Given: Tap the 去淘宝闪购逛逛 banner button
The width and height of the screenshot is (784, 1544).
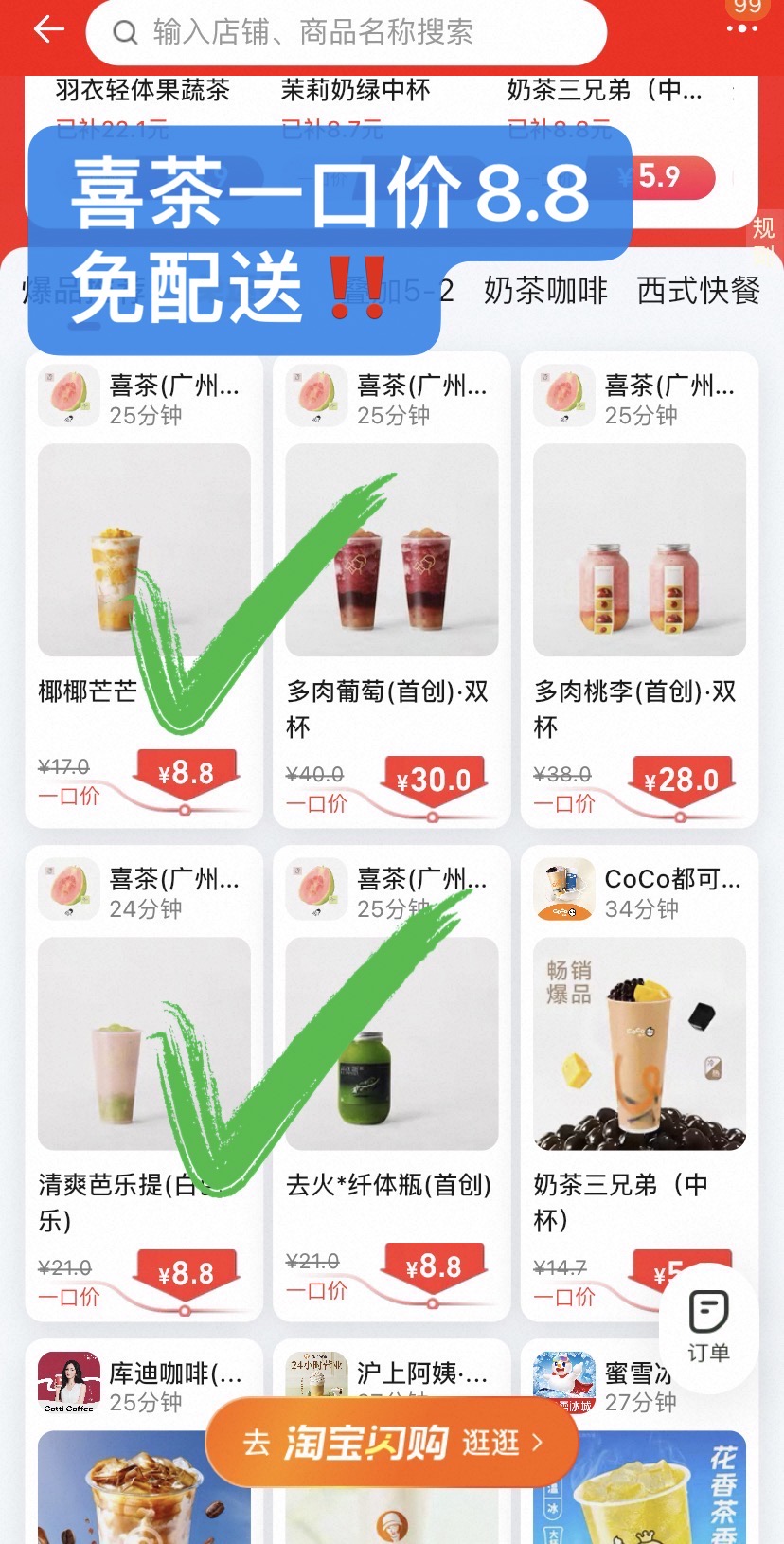Looking at the screenshot, I should tap(392, 1444).
